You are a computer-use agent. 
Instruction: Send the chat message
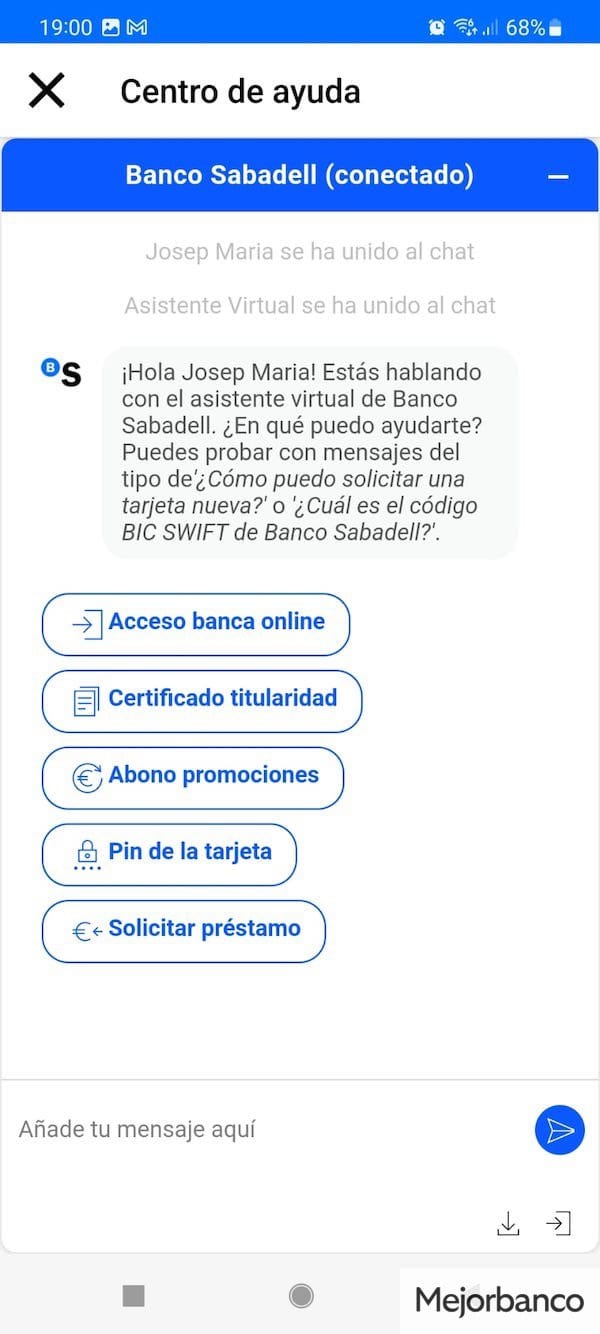(559, 1130)
